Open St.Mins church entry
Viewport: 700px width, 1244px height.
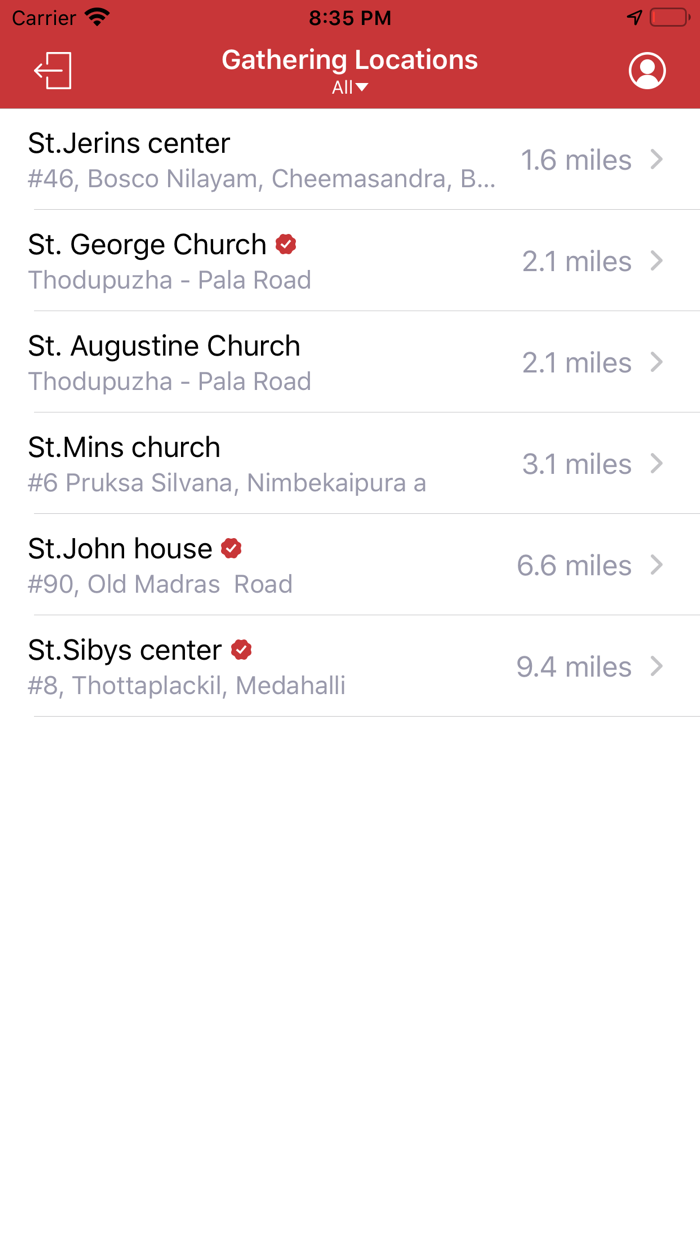pyautogui.click(x=350, y=464)
